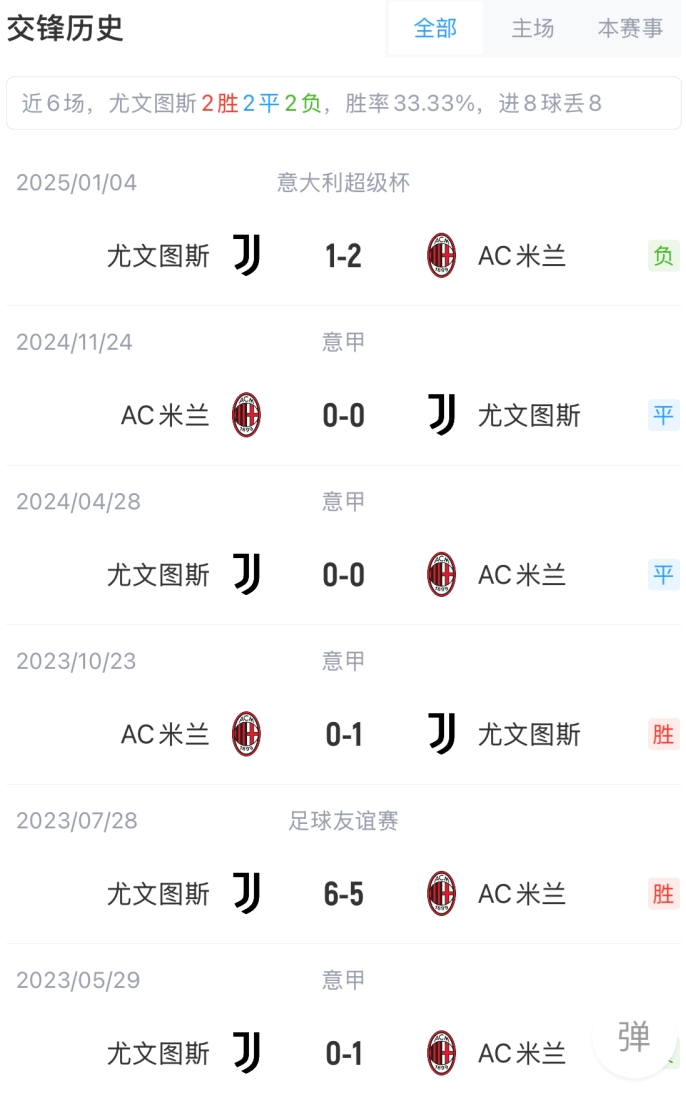Tap the floating 弹 button

[x=634, y=1037]
